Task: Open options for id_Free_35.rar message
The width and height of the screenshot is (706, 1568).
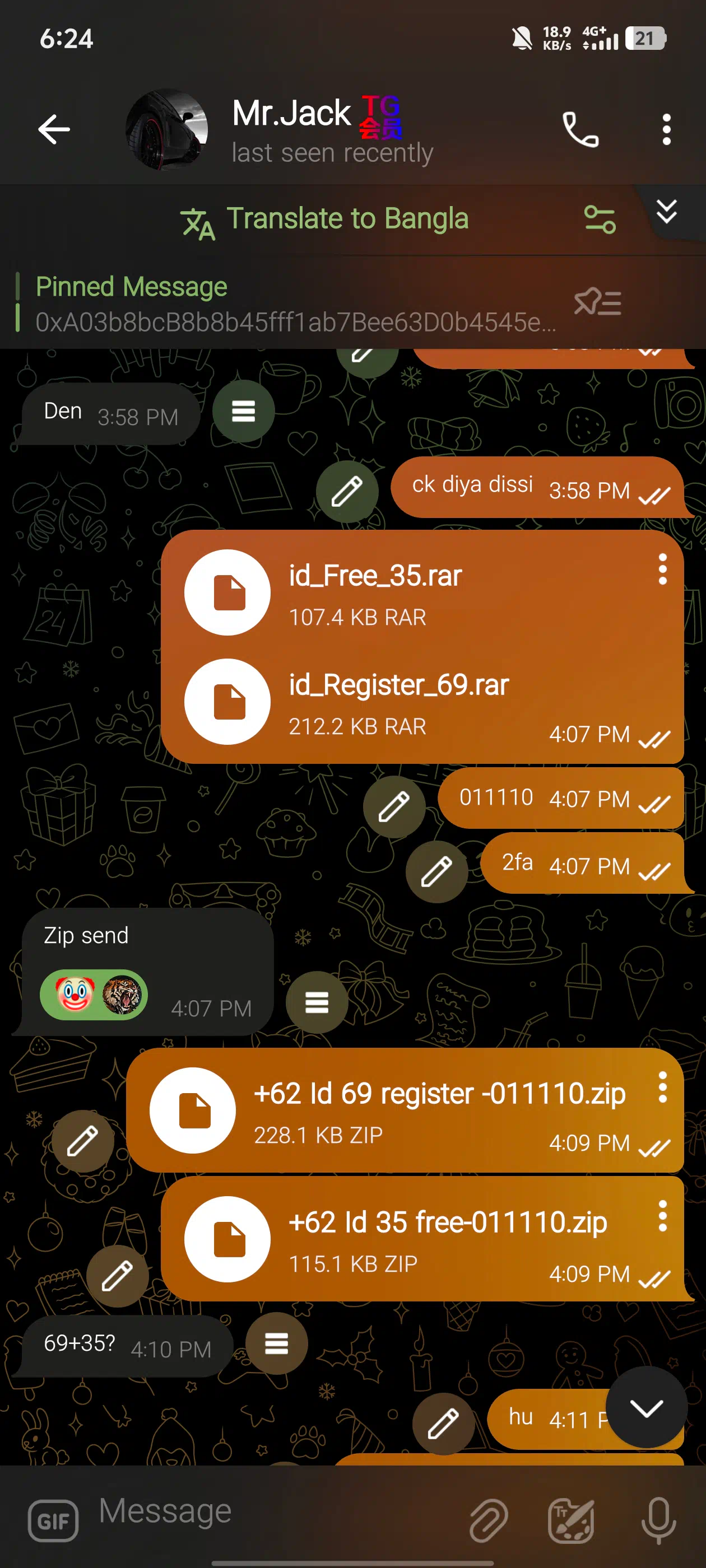Action: click(663, 570)
